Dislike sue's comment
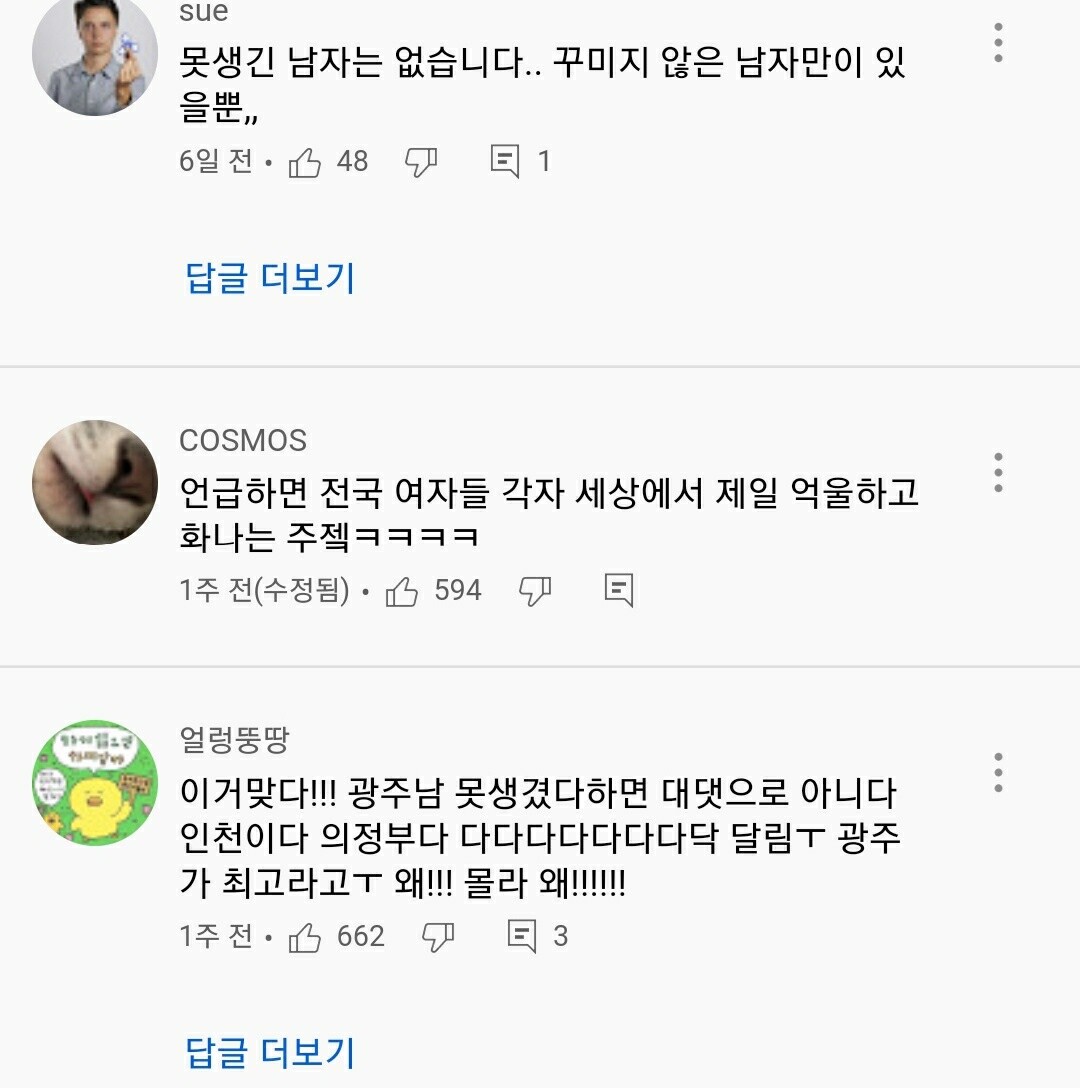This screenshot has height=1088, width=1080. tap(421, 162)
